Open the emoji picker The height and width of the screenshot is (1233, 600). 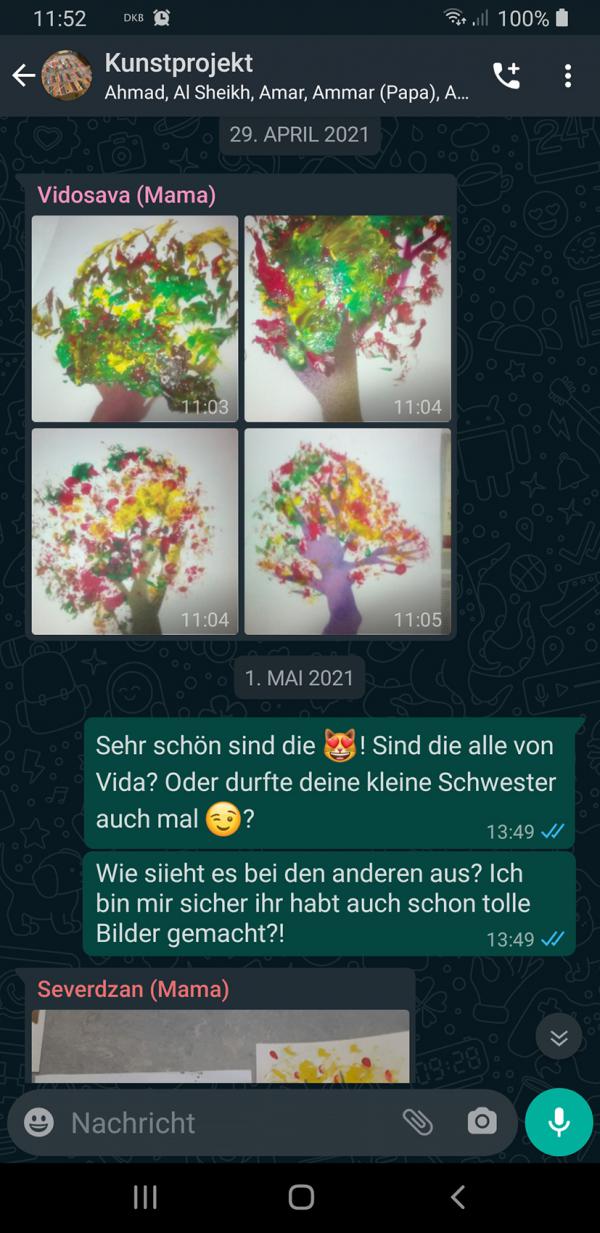pyautogui.click(x=39, y=1122)
